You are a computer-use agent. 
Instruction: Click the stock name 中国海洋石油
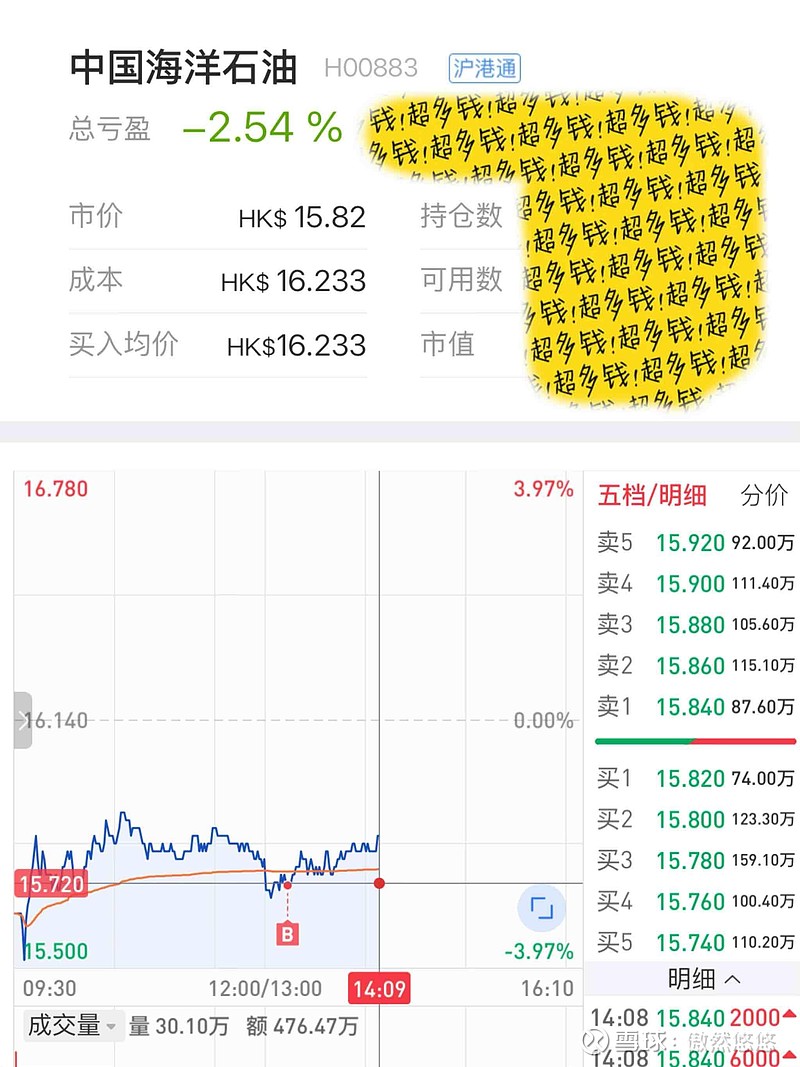point(184,66)
